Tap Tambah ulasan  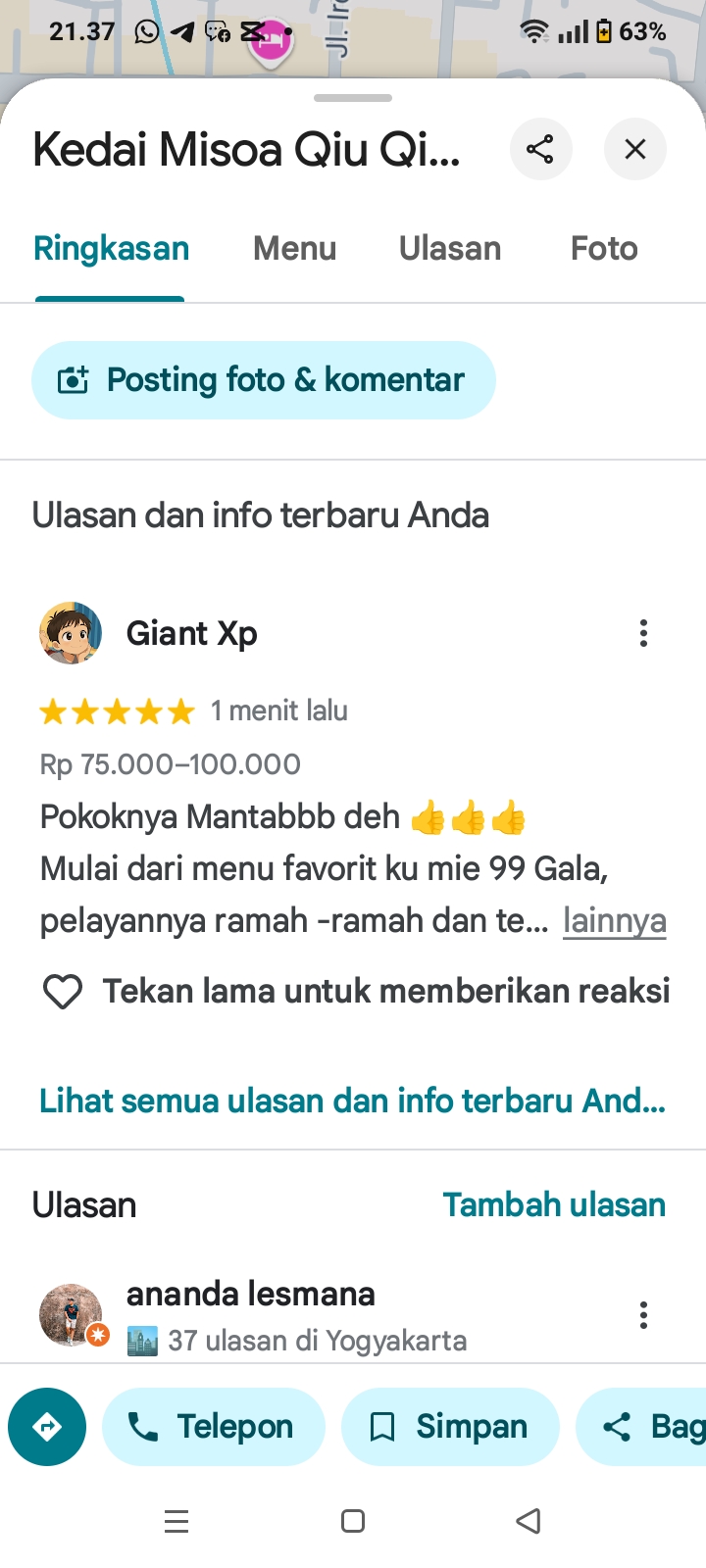click(554, 1204)
